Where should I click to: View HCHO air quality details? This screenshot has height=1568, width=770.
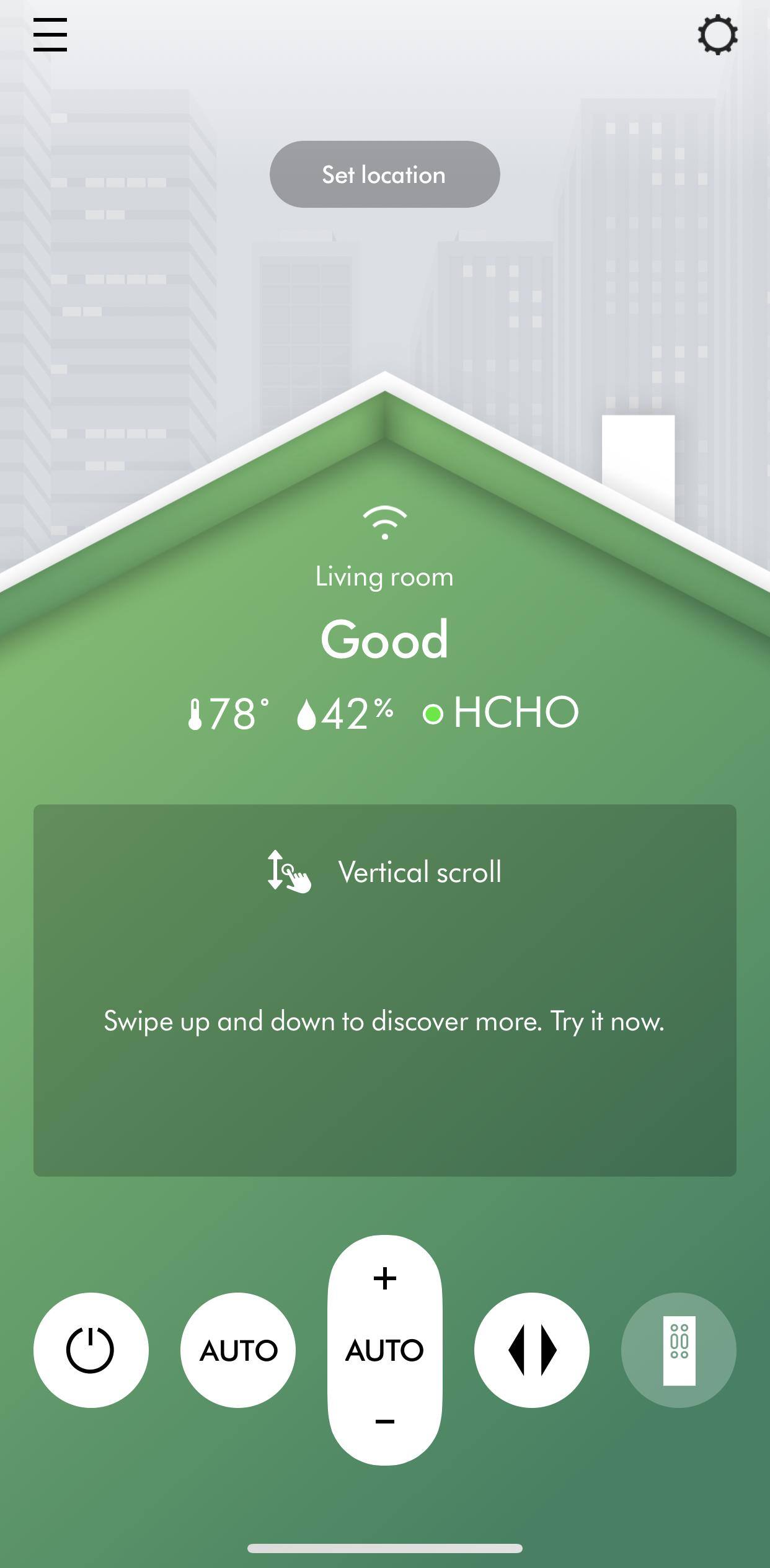click(x=502, y=713)
